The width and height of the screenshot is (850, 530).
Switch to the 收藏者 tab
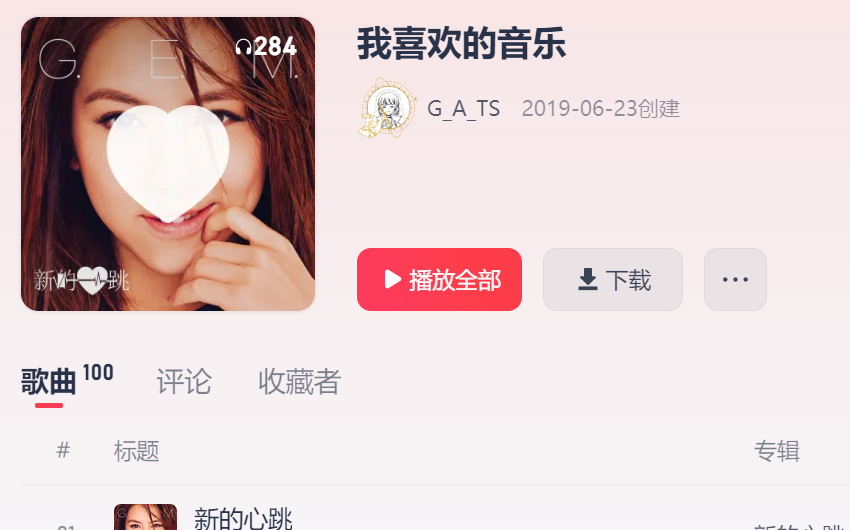point(299,381)
